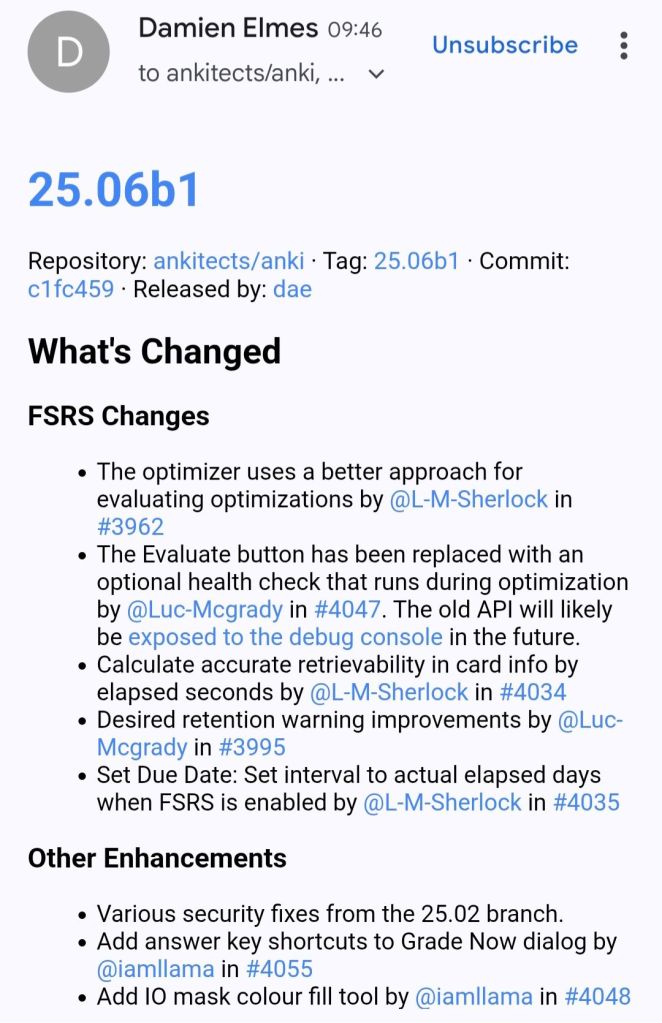
Task: Open commit c1fc459 link
Action: point(70,290)
